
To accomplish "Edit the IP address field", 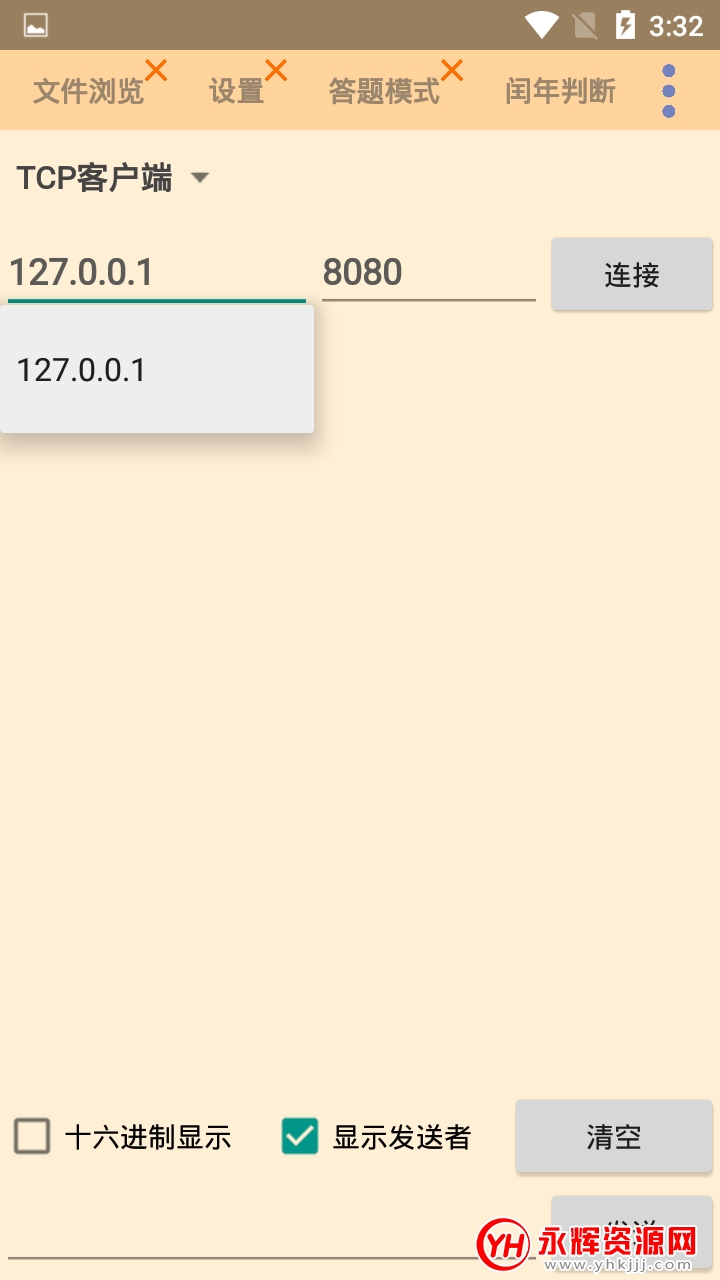I will click(x=157, y=272).
